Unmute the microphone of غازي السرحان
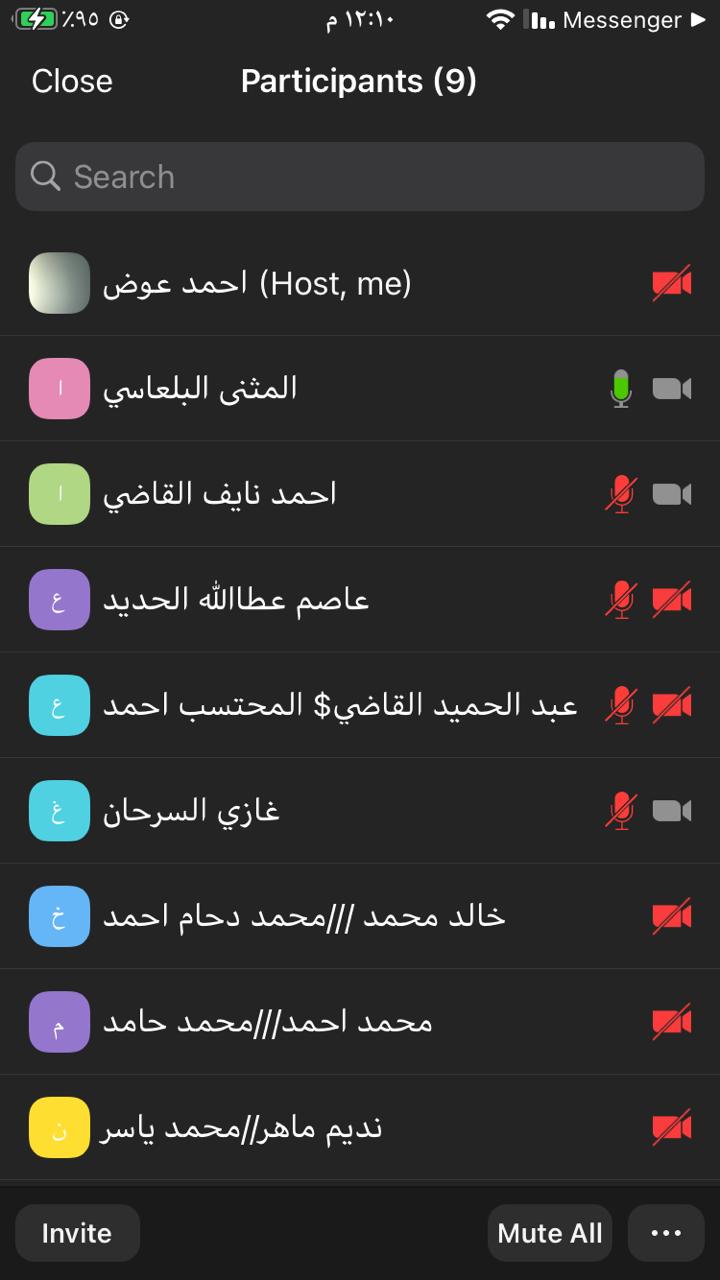720x1280 pixels. click(x=620, y=810)
